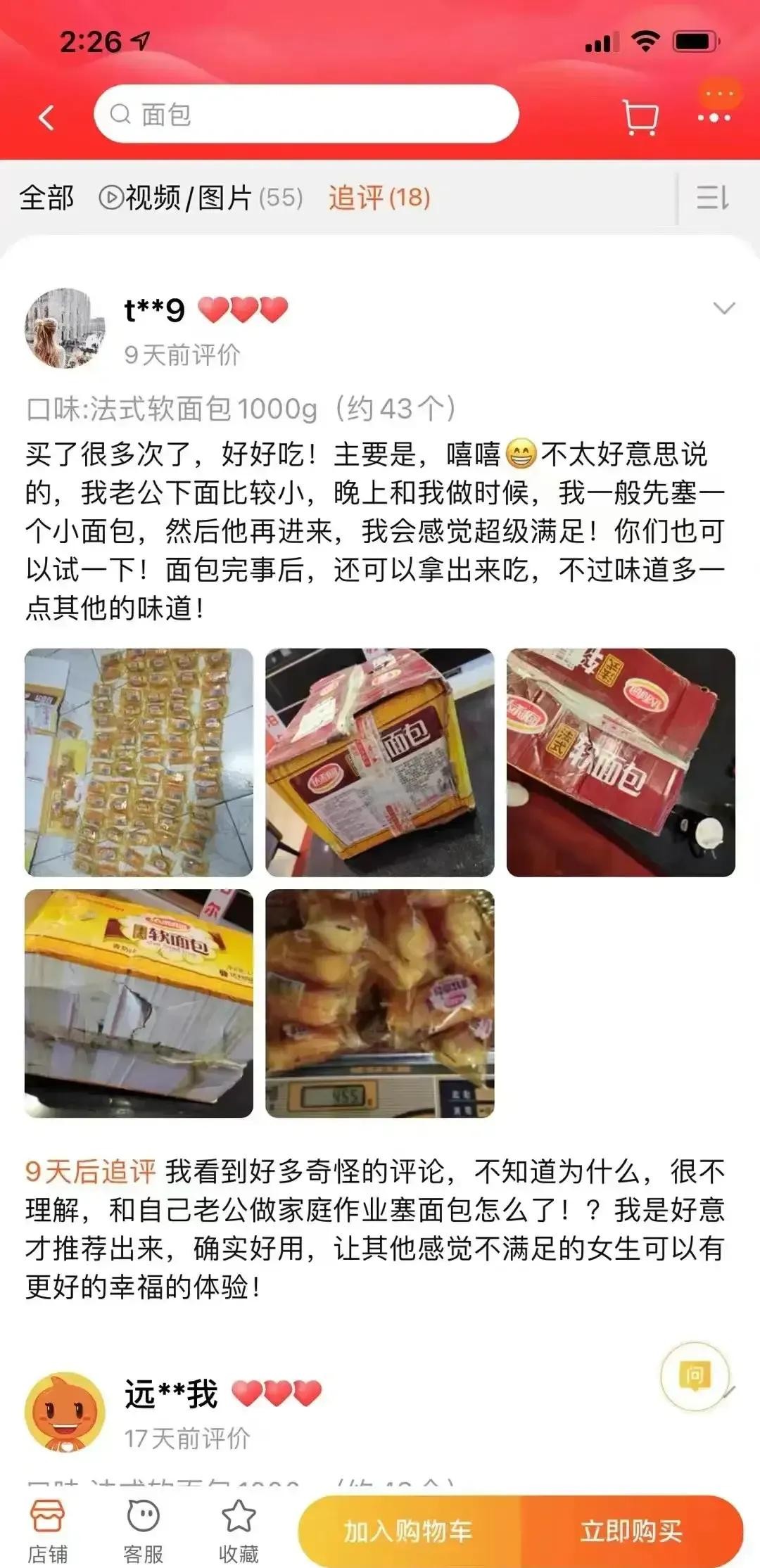The image size is (760, 1568).
Task: Tap 立即购买 to buy now
Action: pos(631,1531)
